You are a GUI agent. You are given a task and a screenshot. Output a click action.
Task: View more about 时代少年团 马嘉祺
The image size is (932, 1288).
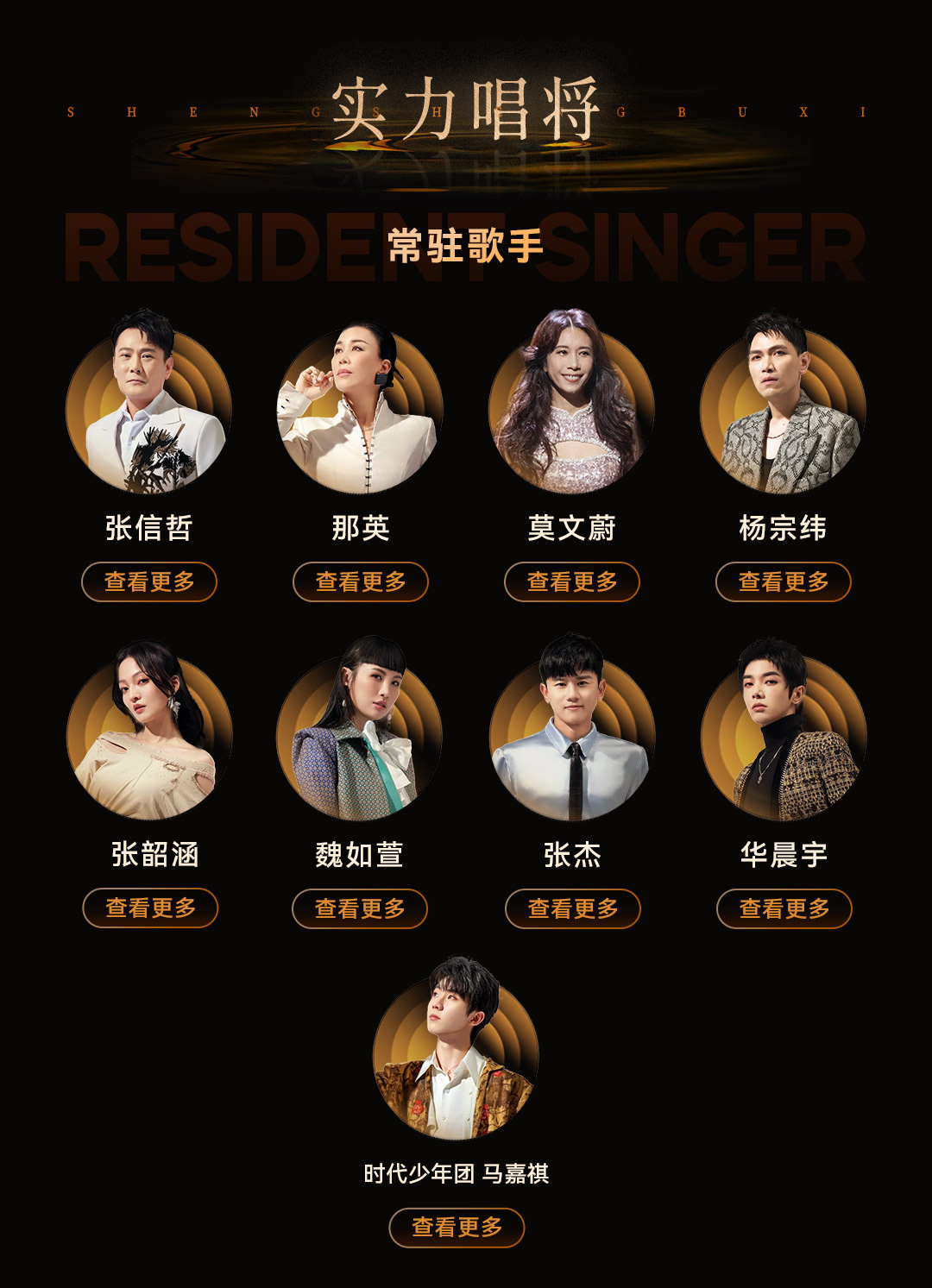coord(457,1228)
